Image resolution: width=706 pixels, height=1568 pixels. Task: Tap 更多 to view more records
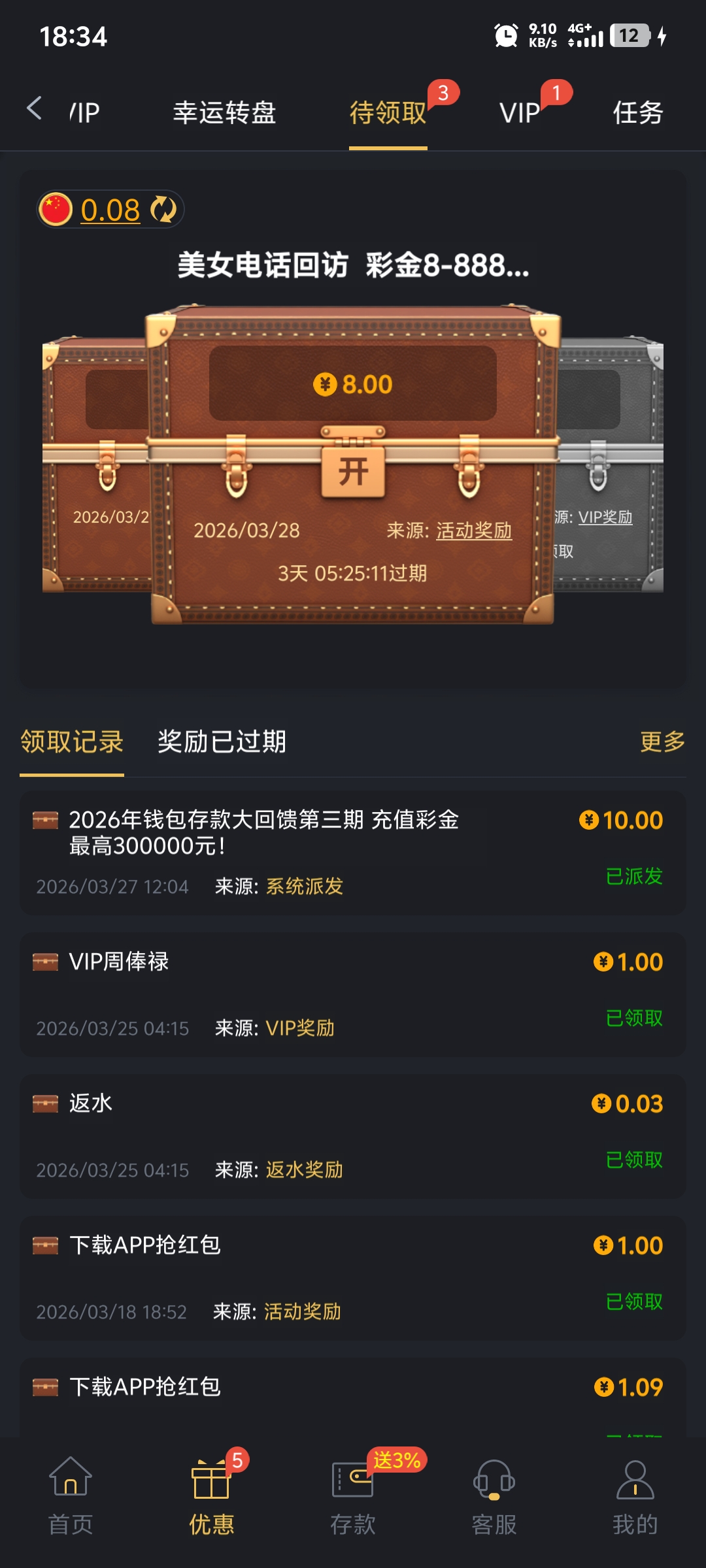662,742
